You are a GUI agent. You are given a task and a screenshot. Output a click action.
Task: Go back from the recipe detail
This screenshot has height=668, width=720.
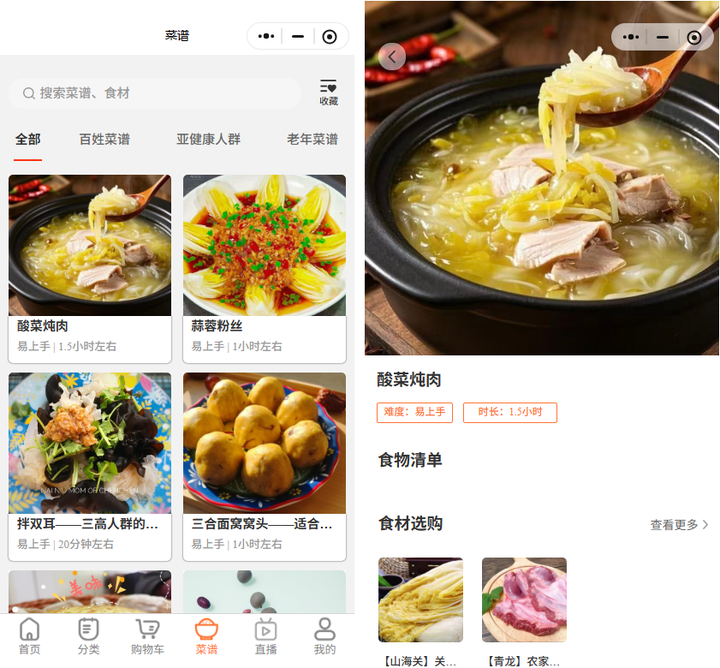point(392,56)
